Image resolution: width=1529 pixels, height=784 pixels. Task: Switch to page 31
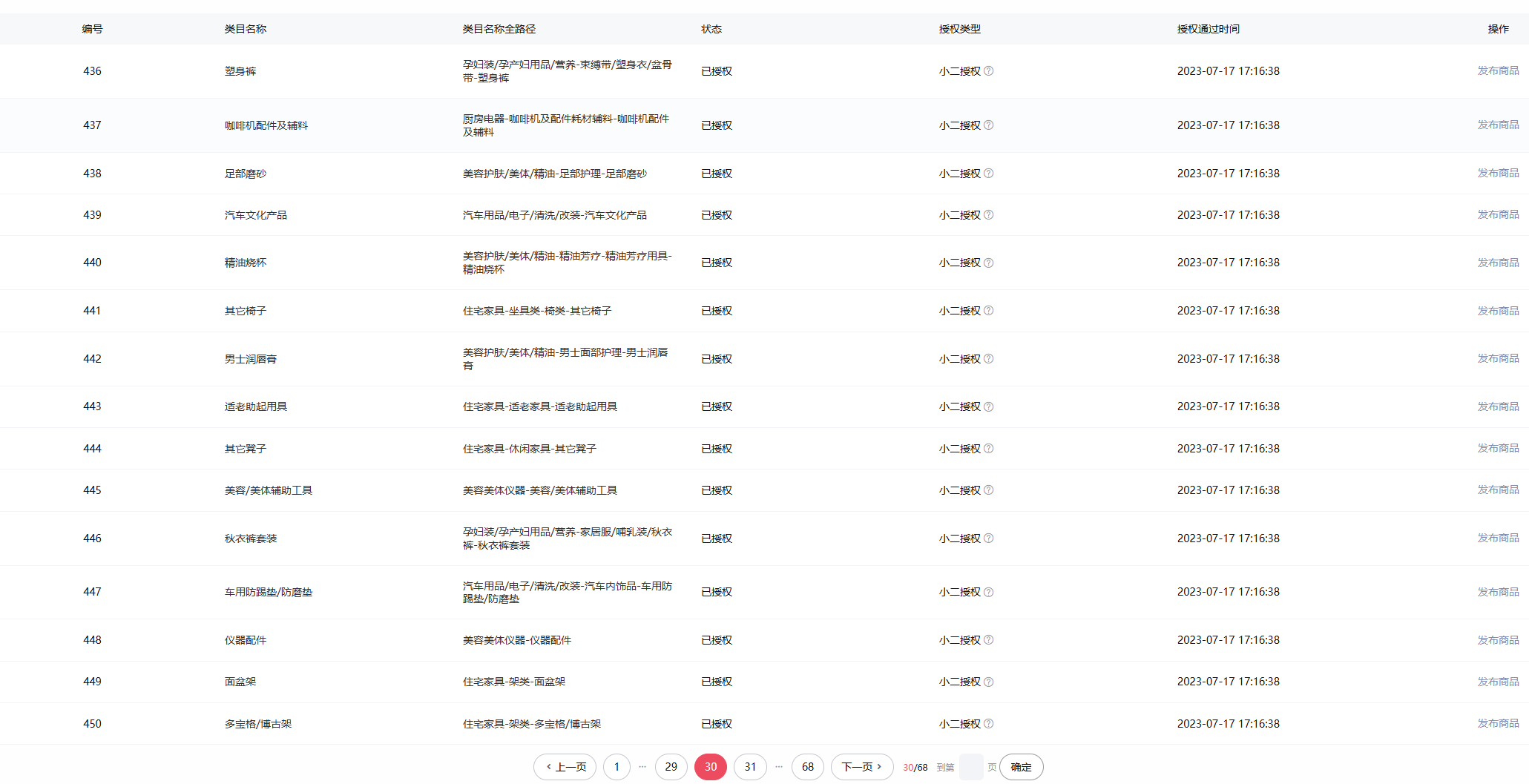click(x=750, y=767)
